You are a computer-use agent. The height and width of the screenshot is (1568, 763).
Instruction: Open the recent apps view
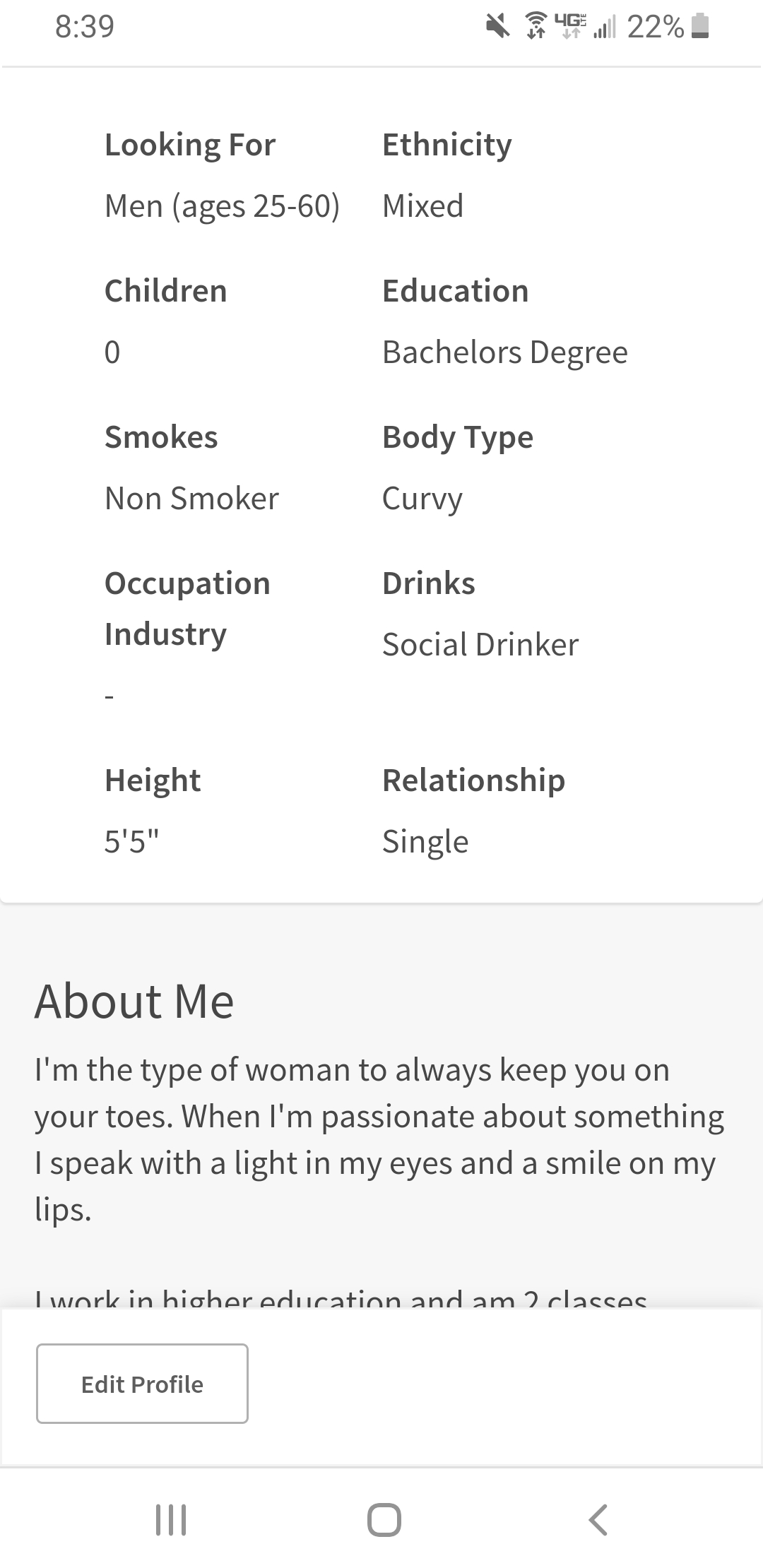[x=170, y=1520]
